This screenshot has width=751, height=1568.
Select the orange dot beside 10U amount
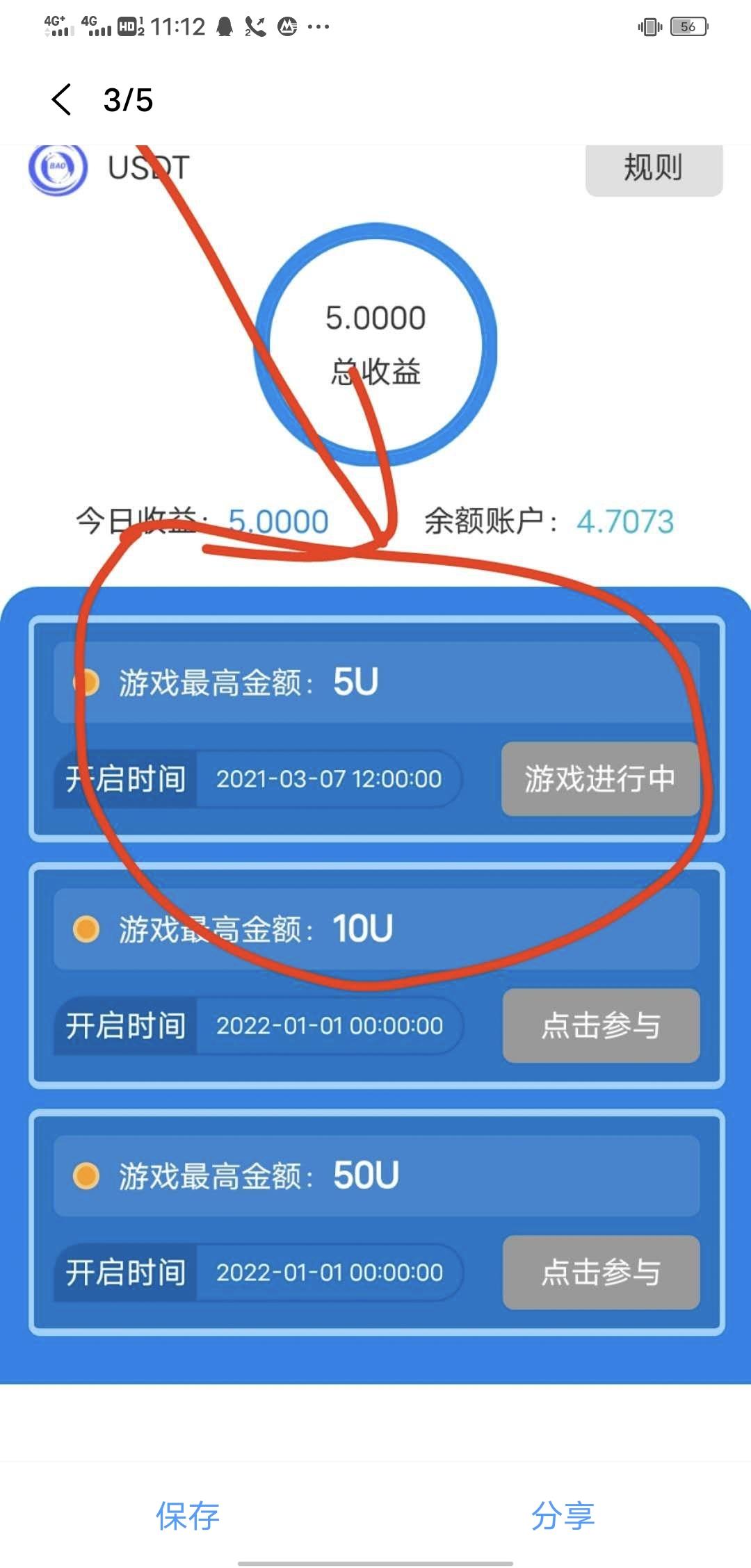(86, 929)
